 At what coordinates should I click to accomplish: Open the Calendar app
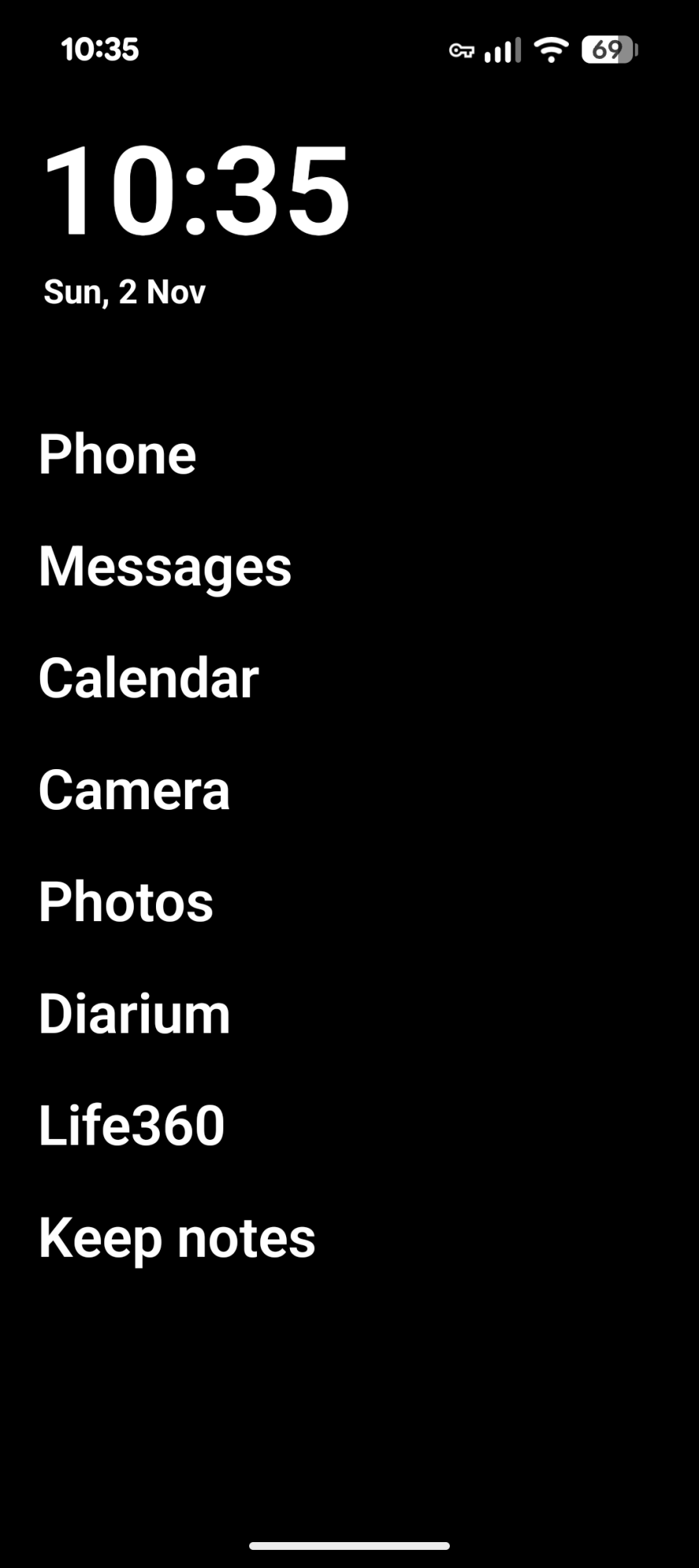click(x=148, y=679)
